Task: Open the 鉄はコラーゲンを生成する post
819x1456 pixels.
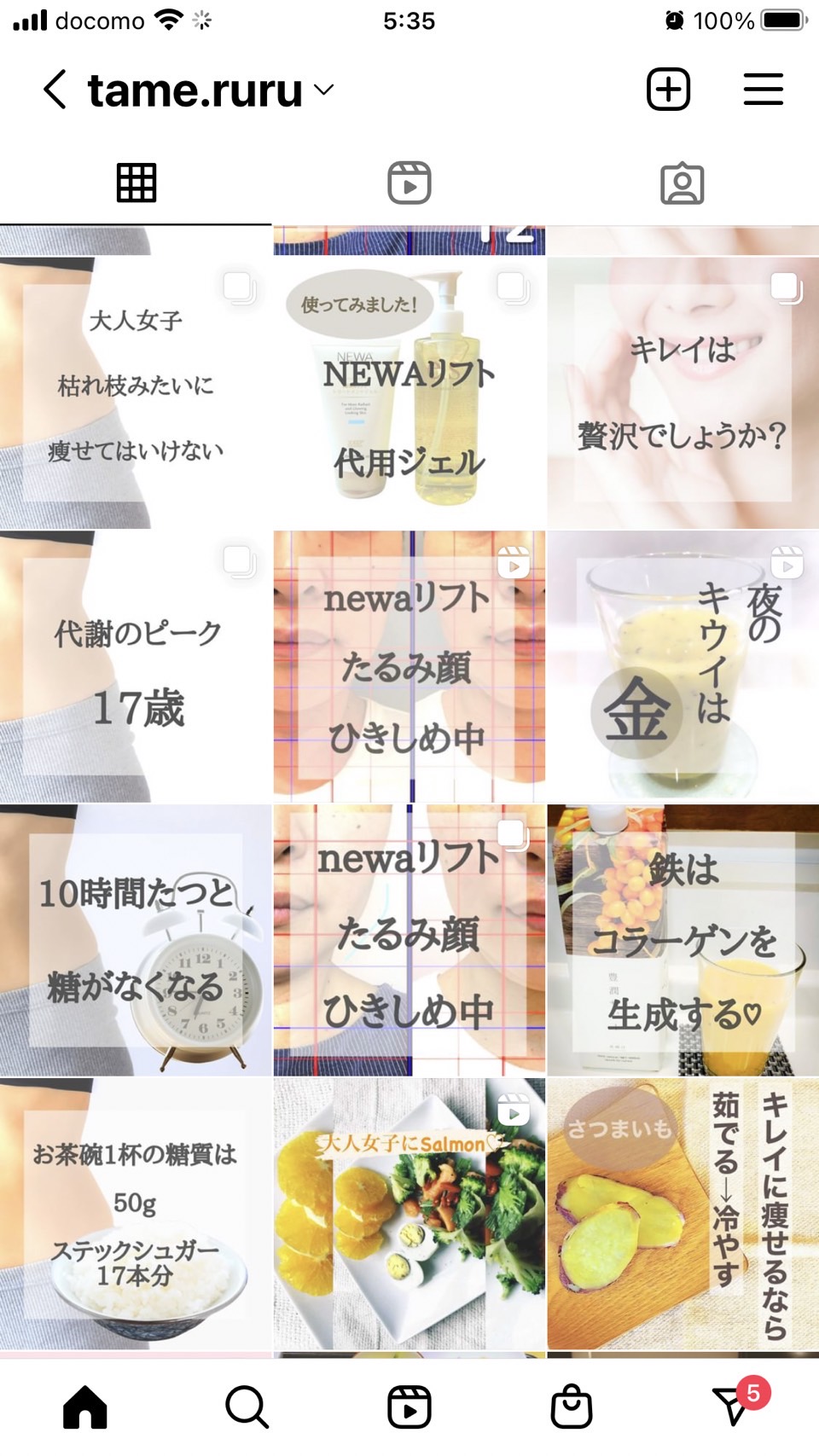Action: [683, 940]
